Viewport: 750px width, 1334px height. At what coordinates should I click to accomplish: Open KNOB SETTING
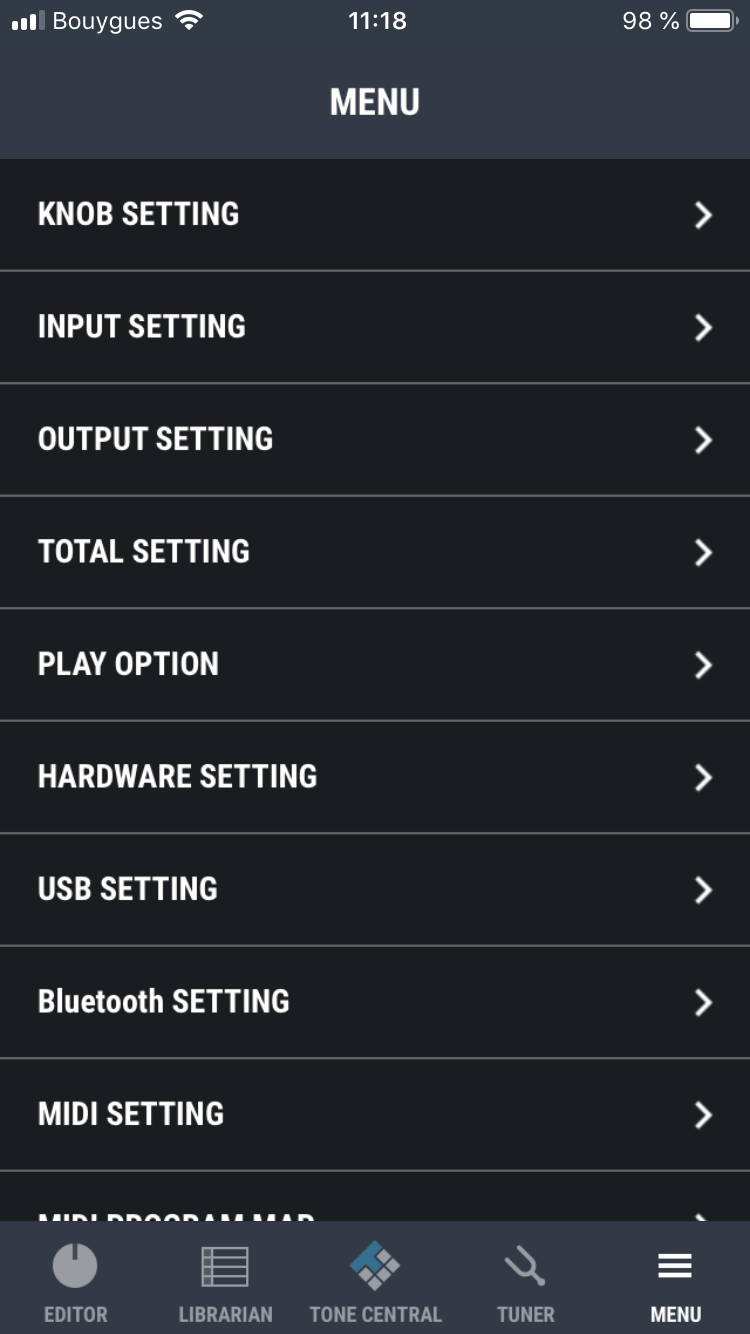click(x=375, y=214)
